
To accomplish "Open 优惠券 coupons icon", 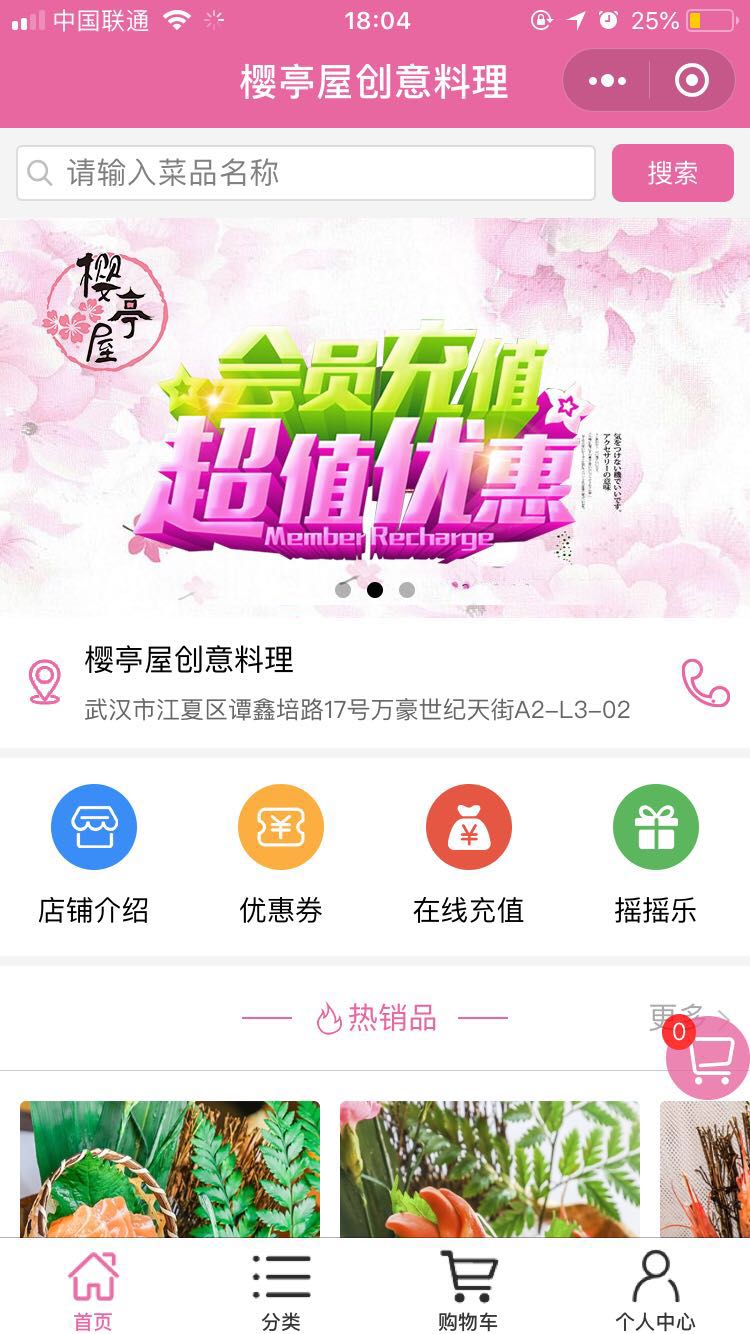I will pos(281,826).
